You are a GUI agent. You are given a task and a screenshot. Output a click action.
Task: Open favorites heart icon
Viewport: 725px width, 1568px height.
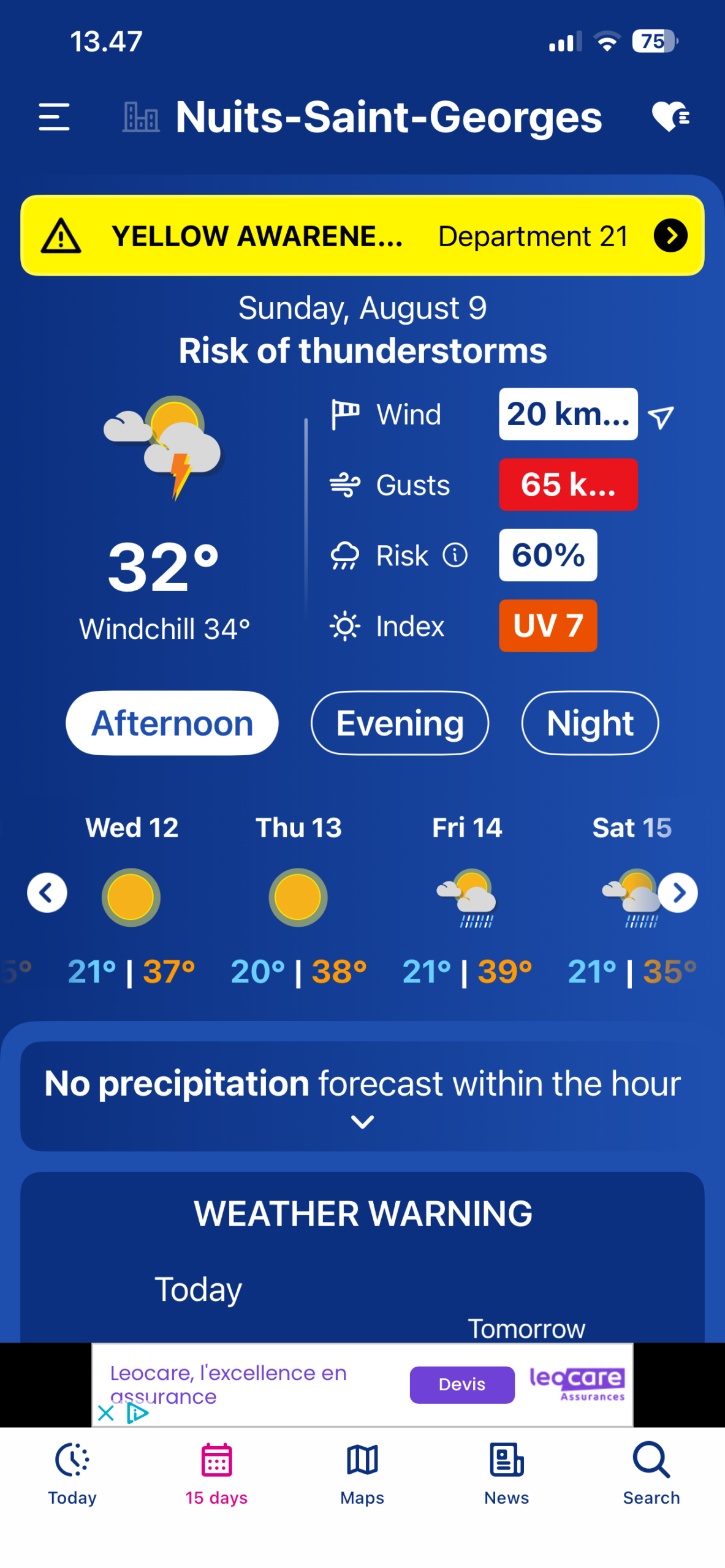[x=670, y=116]
